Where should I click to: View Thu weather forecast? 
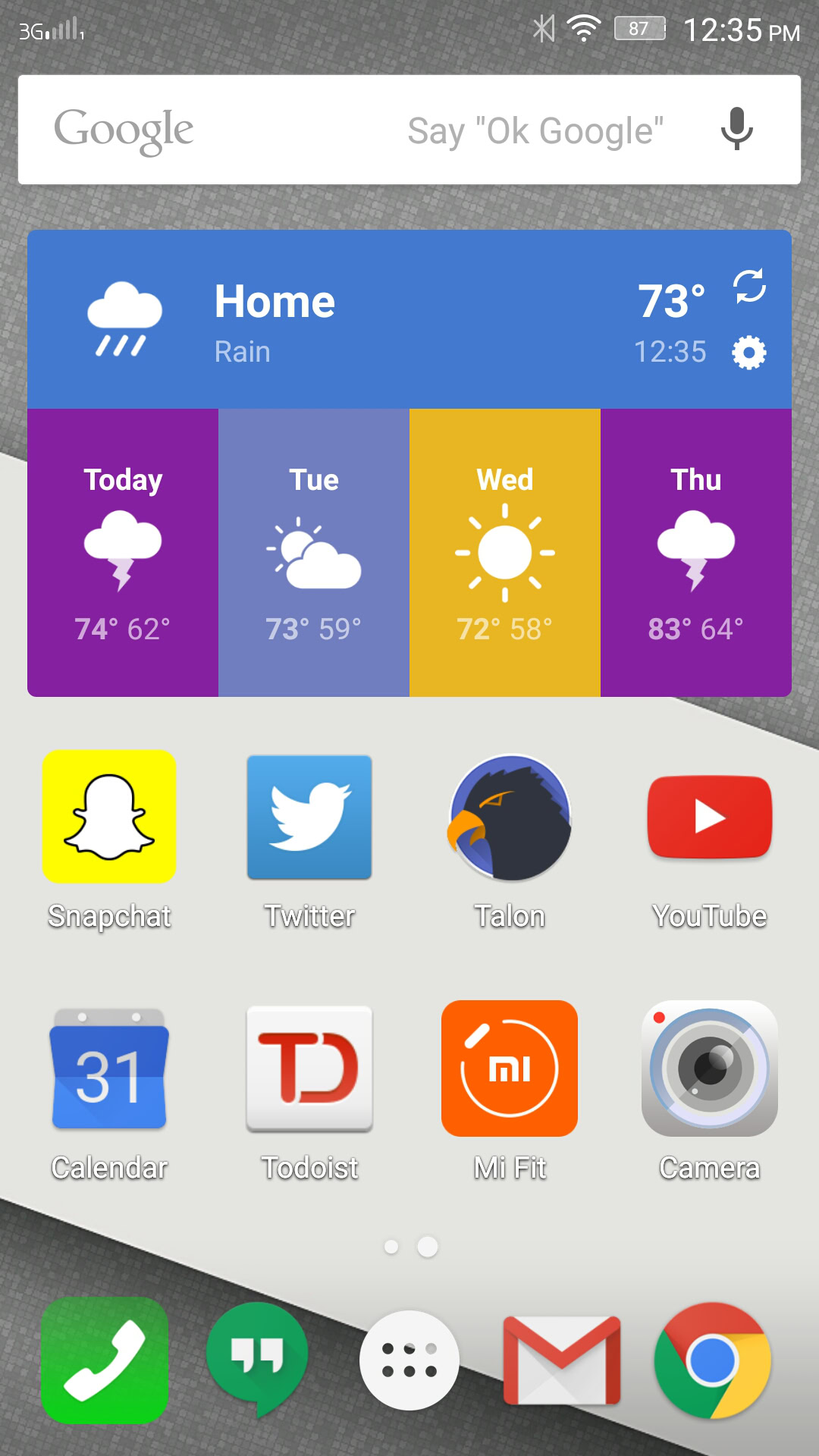click(696, 552)
